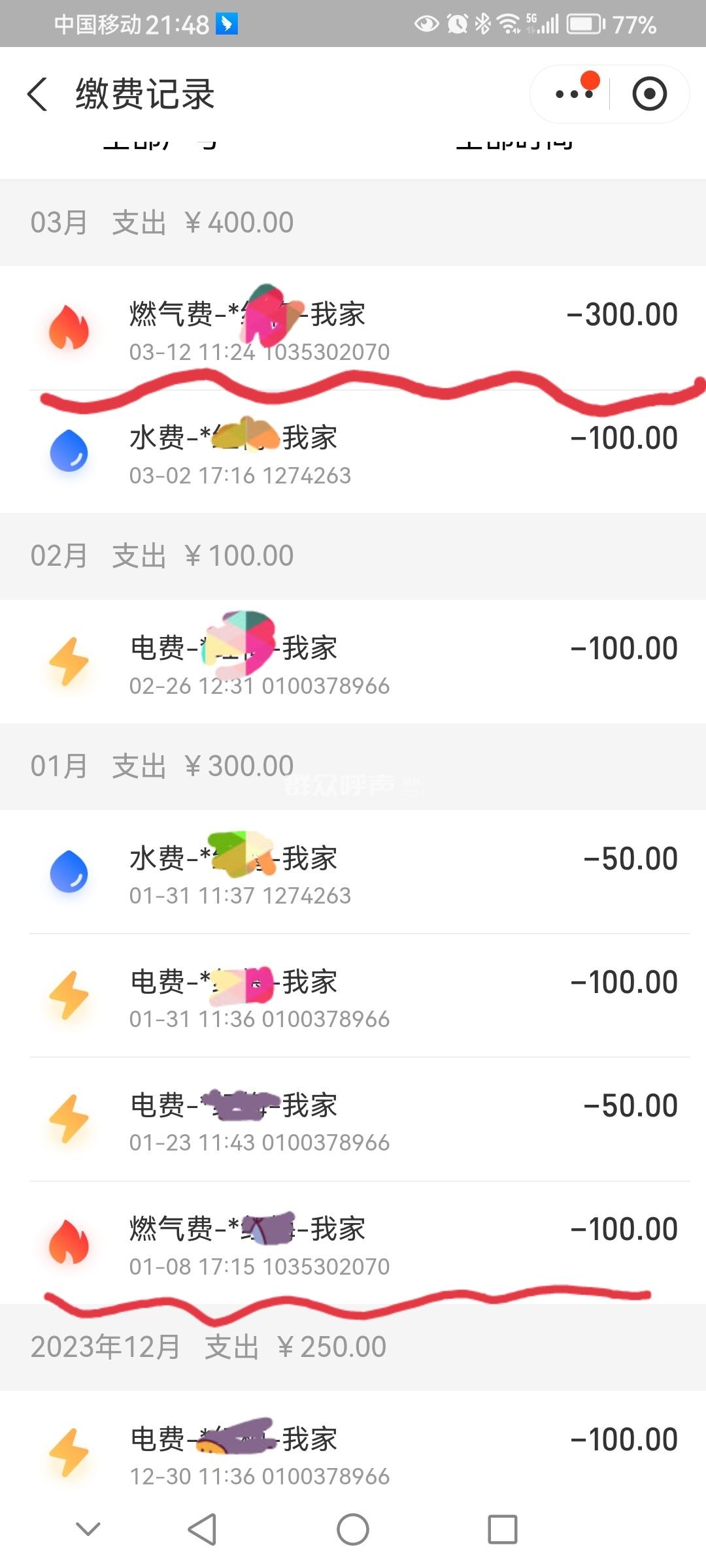This screenshot has height=1568, width=706.
Task: Close the mini program with circle button
Action: (x=649, y=94)
